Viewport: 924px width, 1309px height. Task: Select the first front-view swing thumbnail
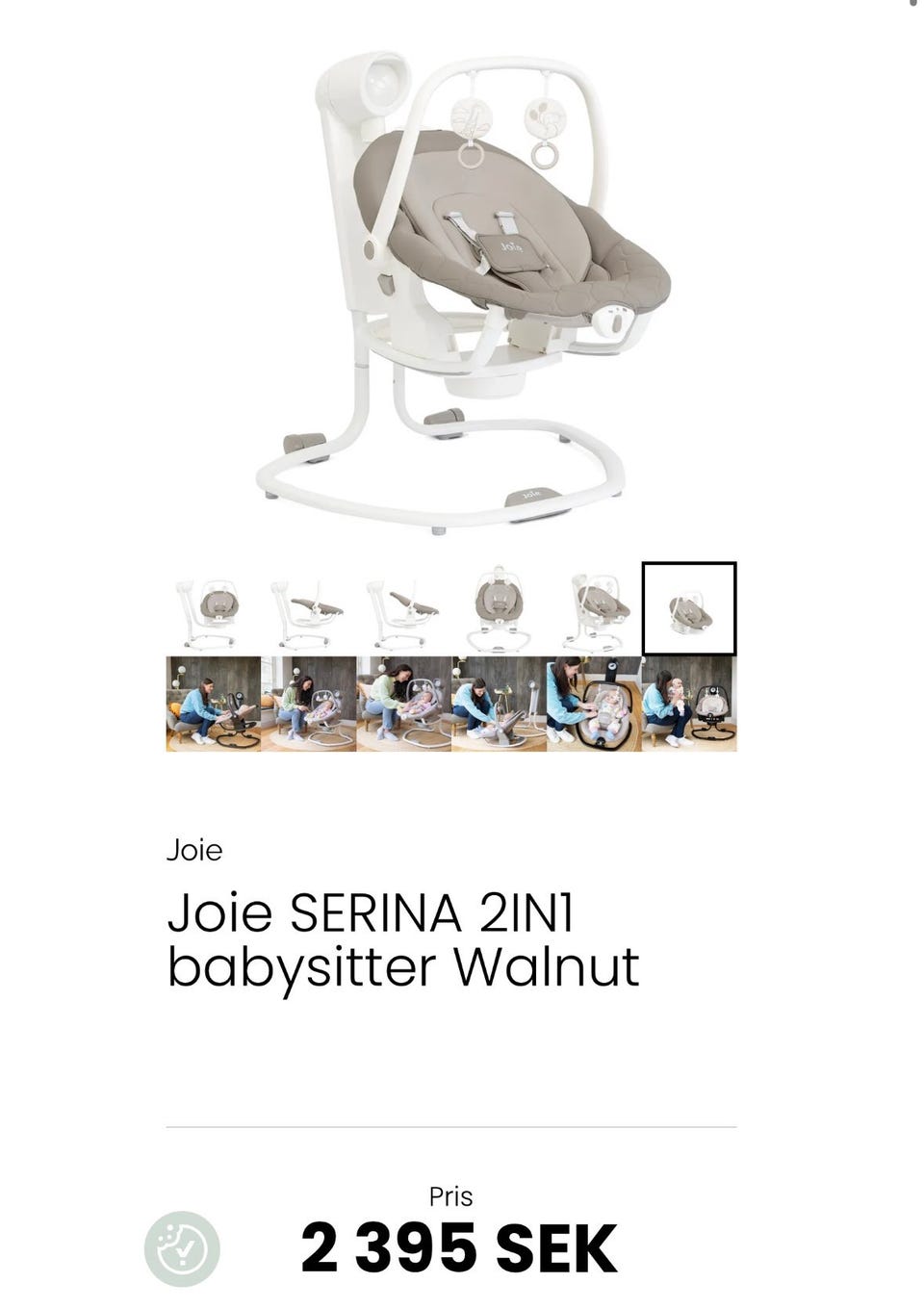pyautogui.click(x=212, y=608)
